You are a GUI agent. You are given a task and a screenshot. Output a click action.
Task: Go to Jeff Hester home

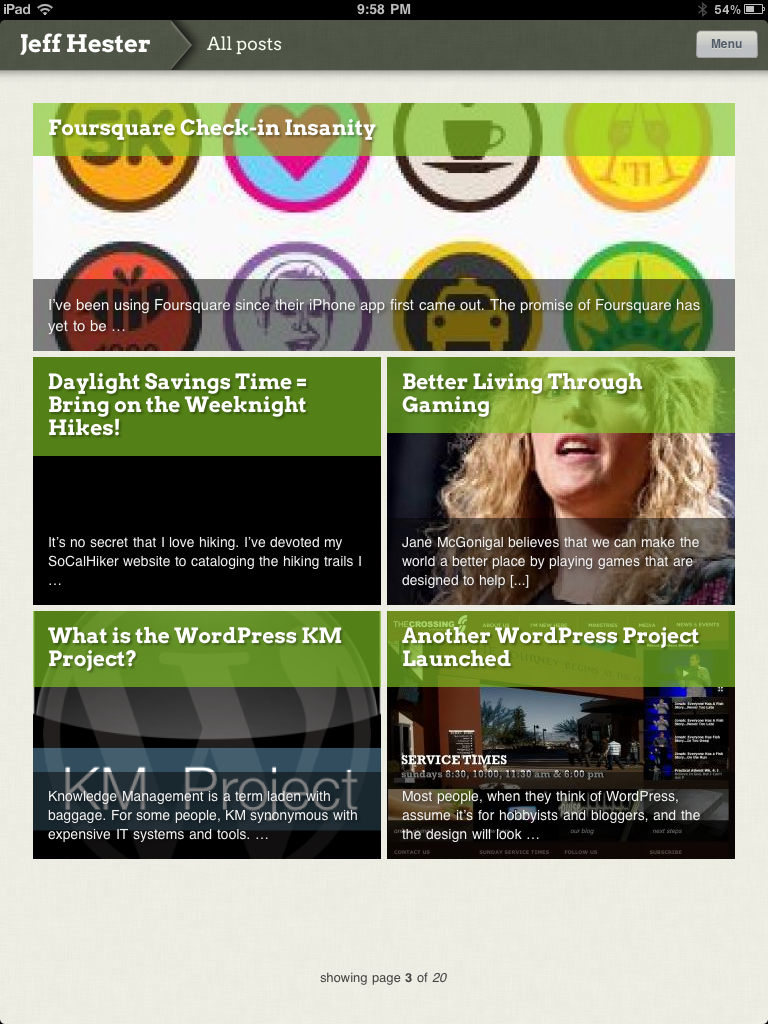pos(85,44)
